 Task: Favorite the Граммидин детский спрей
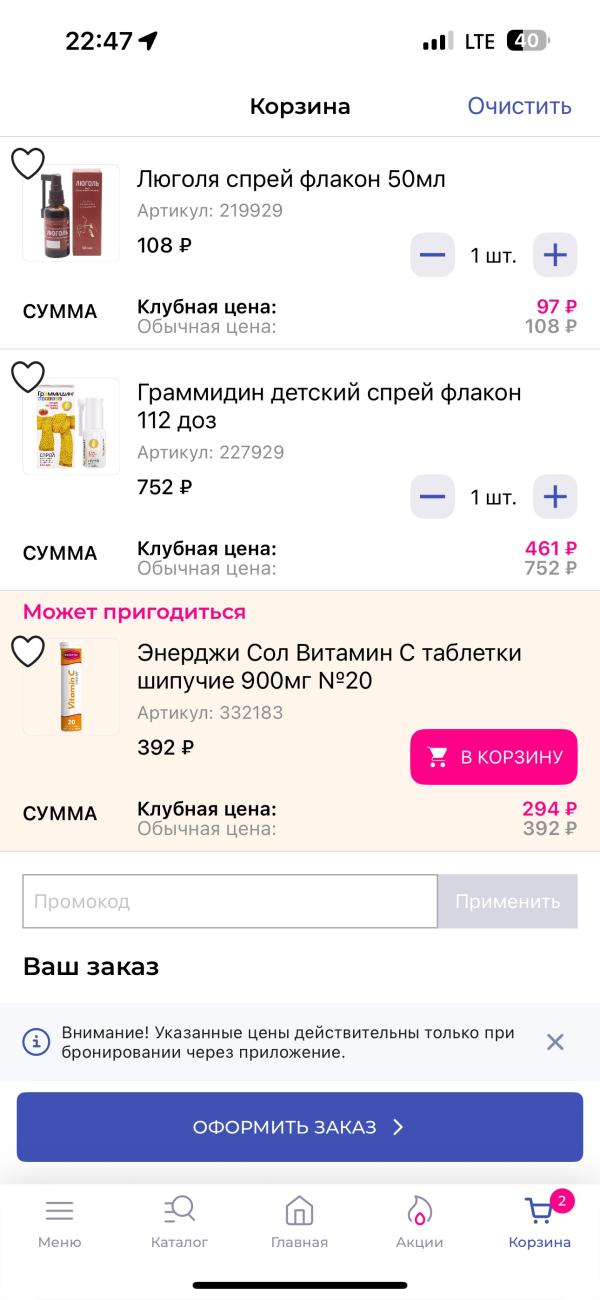(x=28, y=377)
